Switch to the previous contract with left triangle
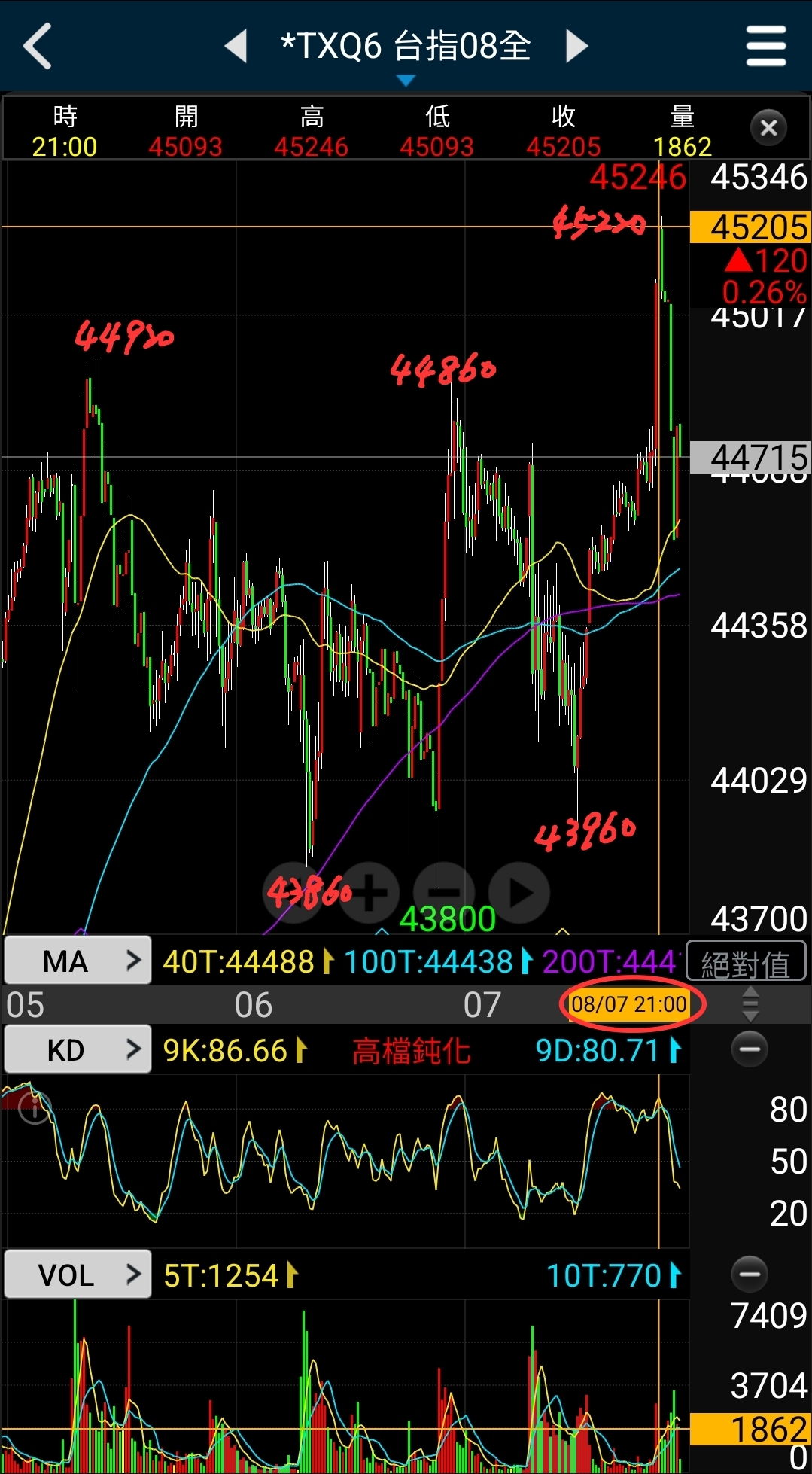 [236, 46]
